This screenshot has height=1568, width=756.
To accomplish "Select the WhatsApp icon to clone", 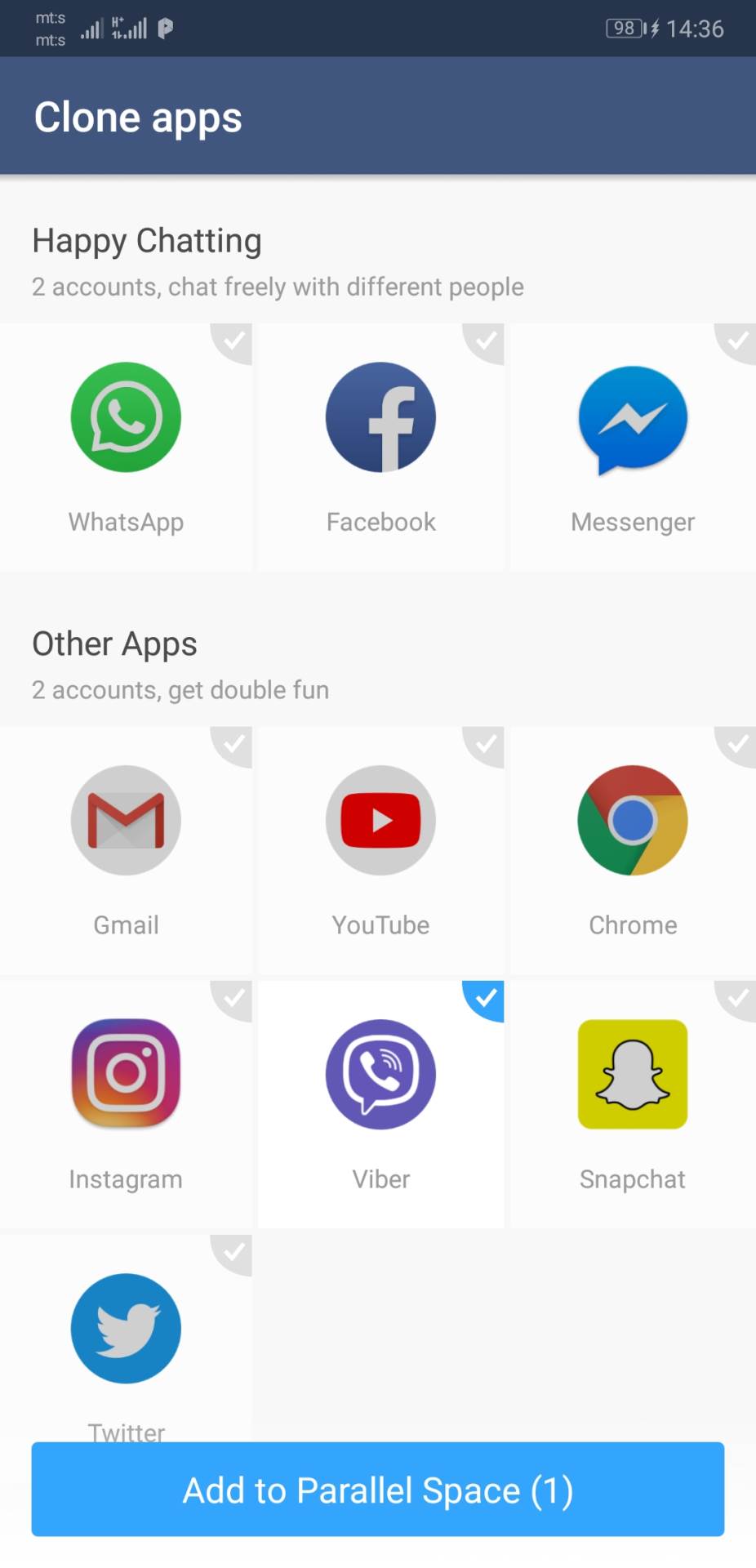I will 126,416.
